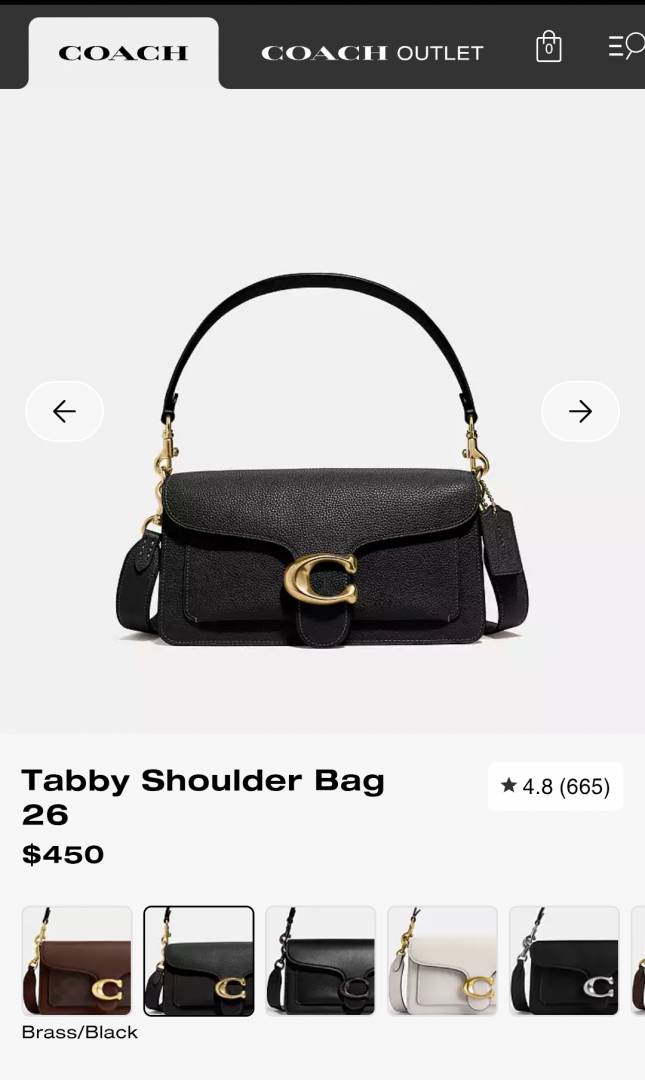
Task: Switch to the Coach Outlet tab
Action: pos(372,53)
